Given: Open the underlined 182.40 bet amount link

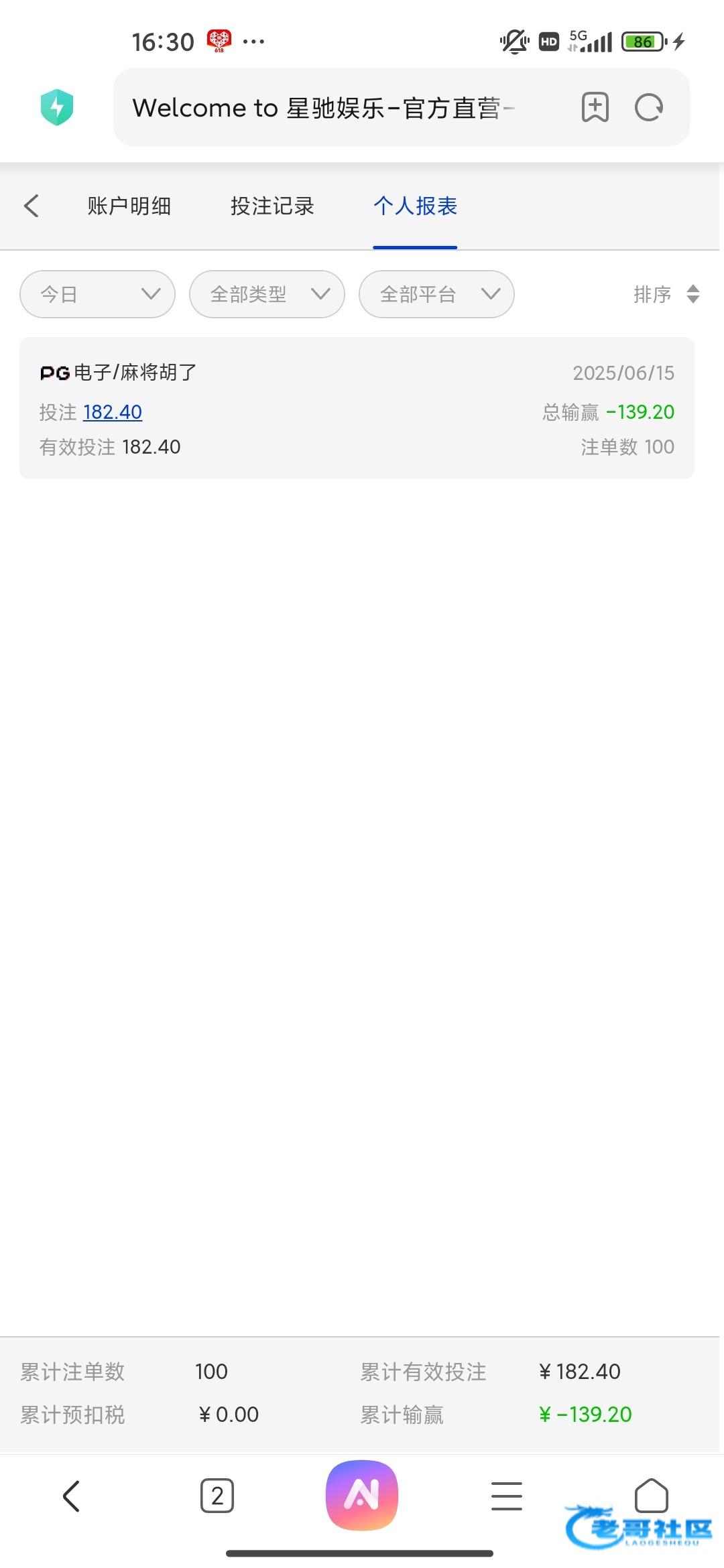Looking at the screenshot, I should point(113,412).
